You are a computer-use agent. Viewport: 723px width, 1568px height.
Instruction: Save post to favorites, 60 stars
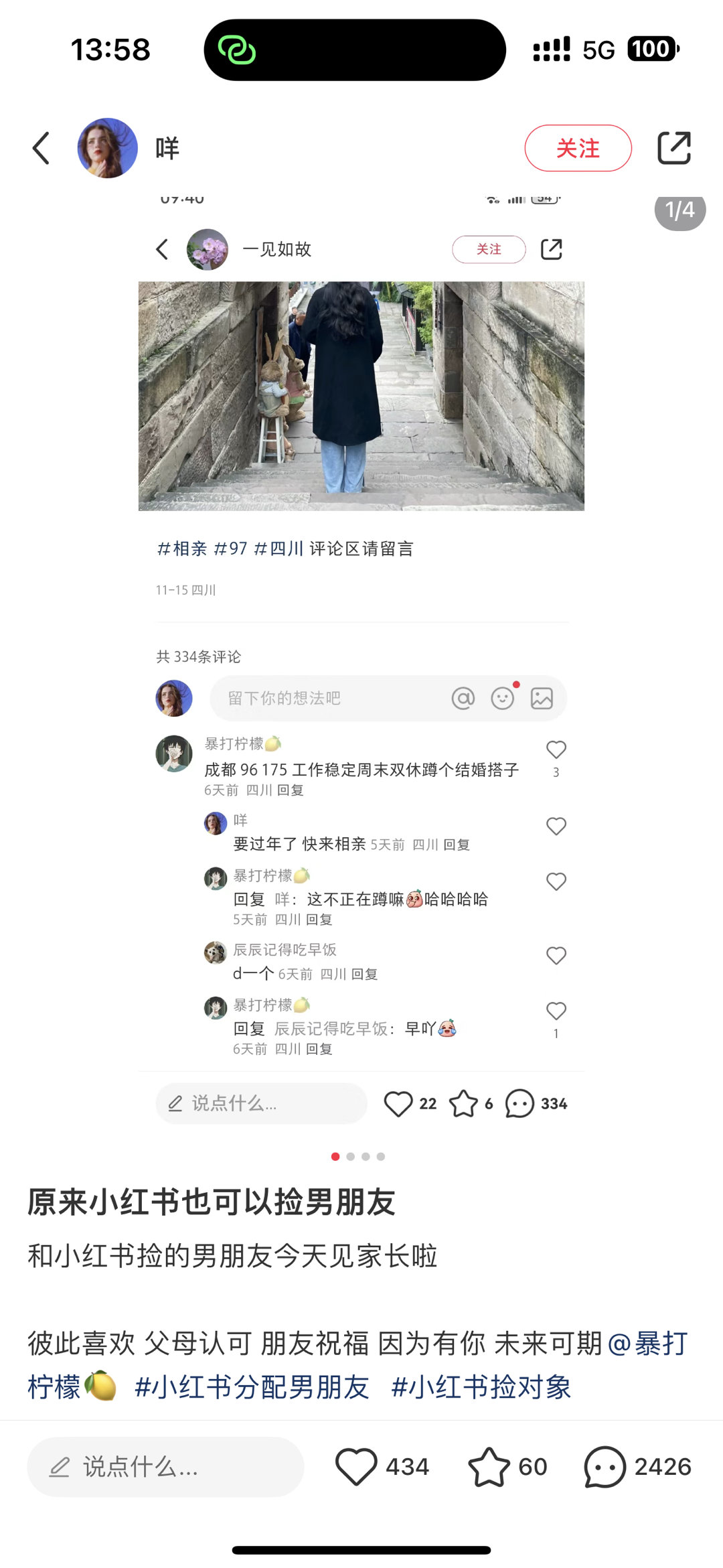[x=489, y=1467]
